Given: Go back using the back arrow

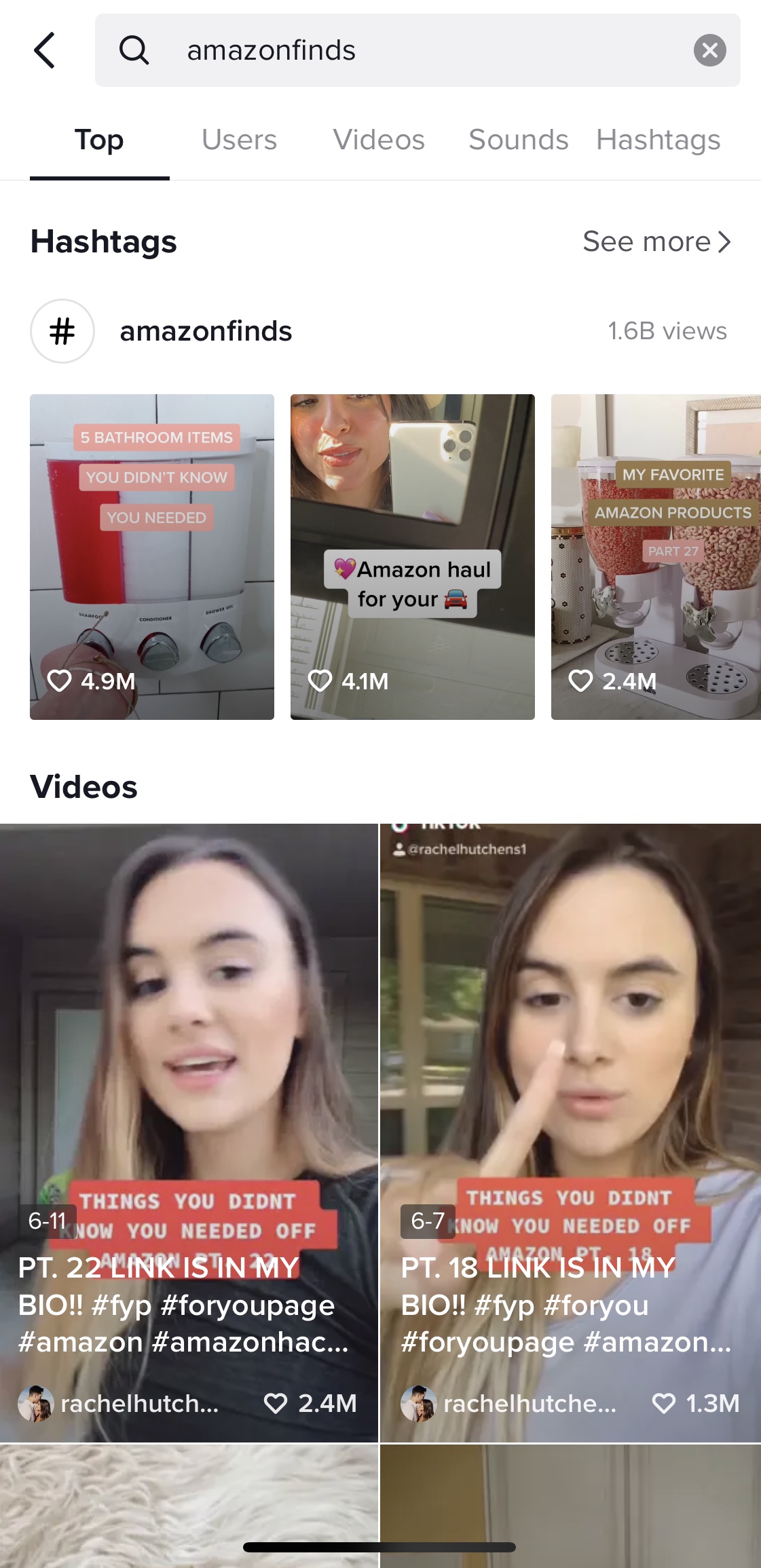Looking at the screenshot, I should click(45, 50).
